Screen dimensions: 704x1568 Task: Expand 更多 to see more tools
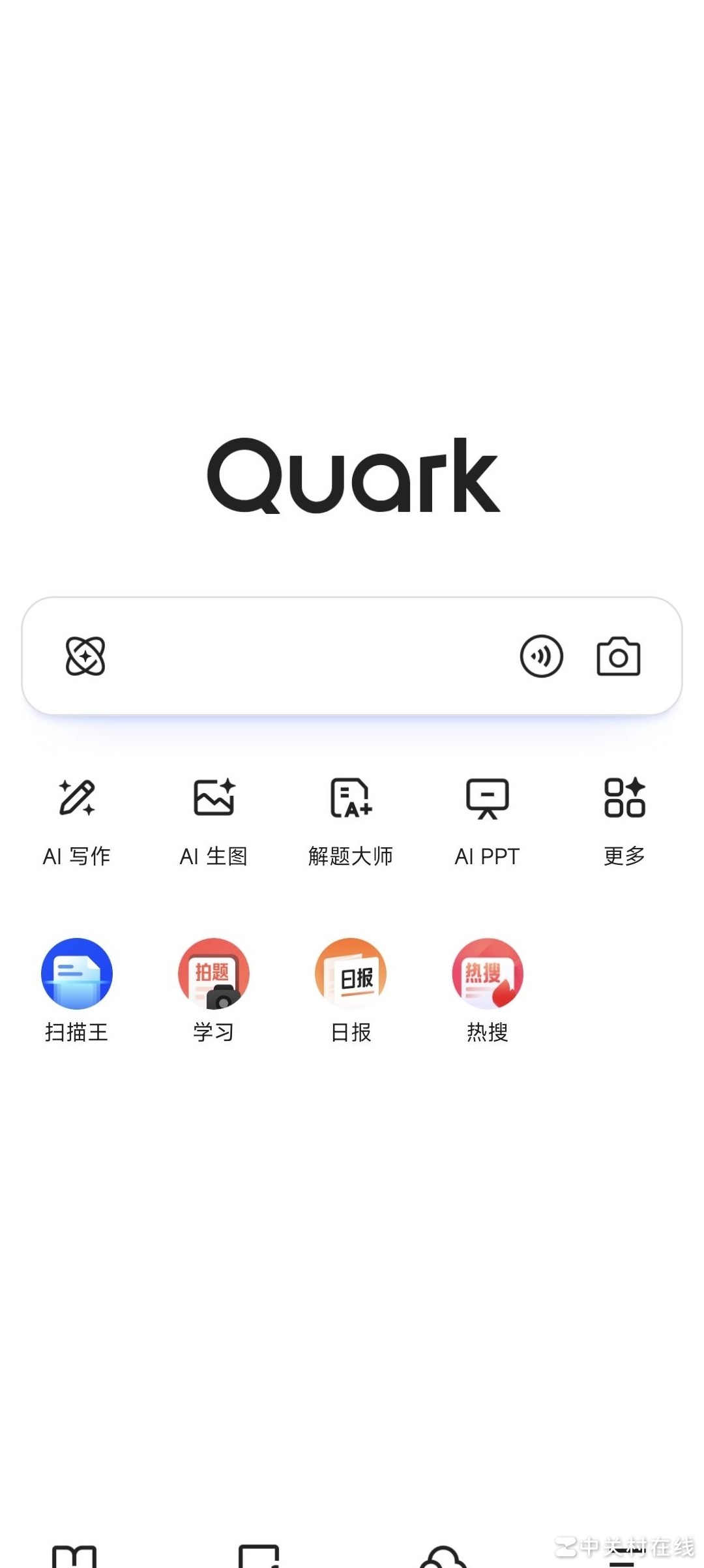tap(624, 821)
